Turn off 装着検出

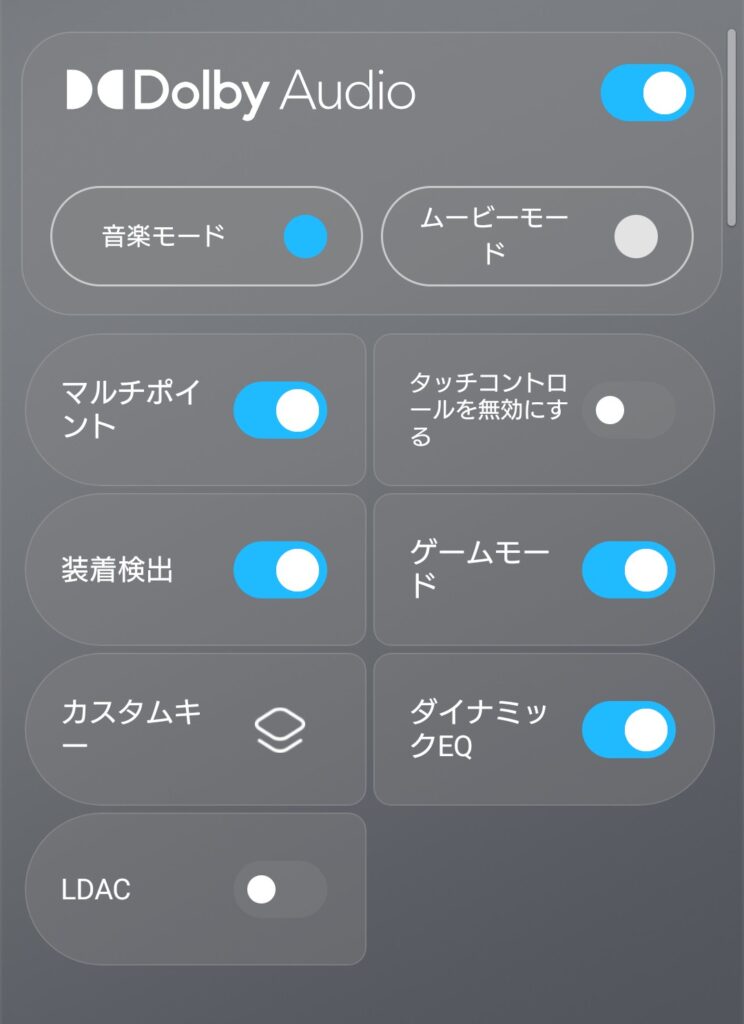(x=280, y=570)
